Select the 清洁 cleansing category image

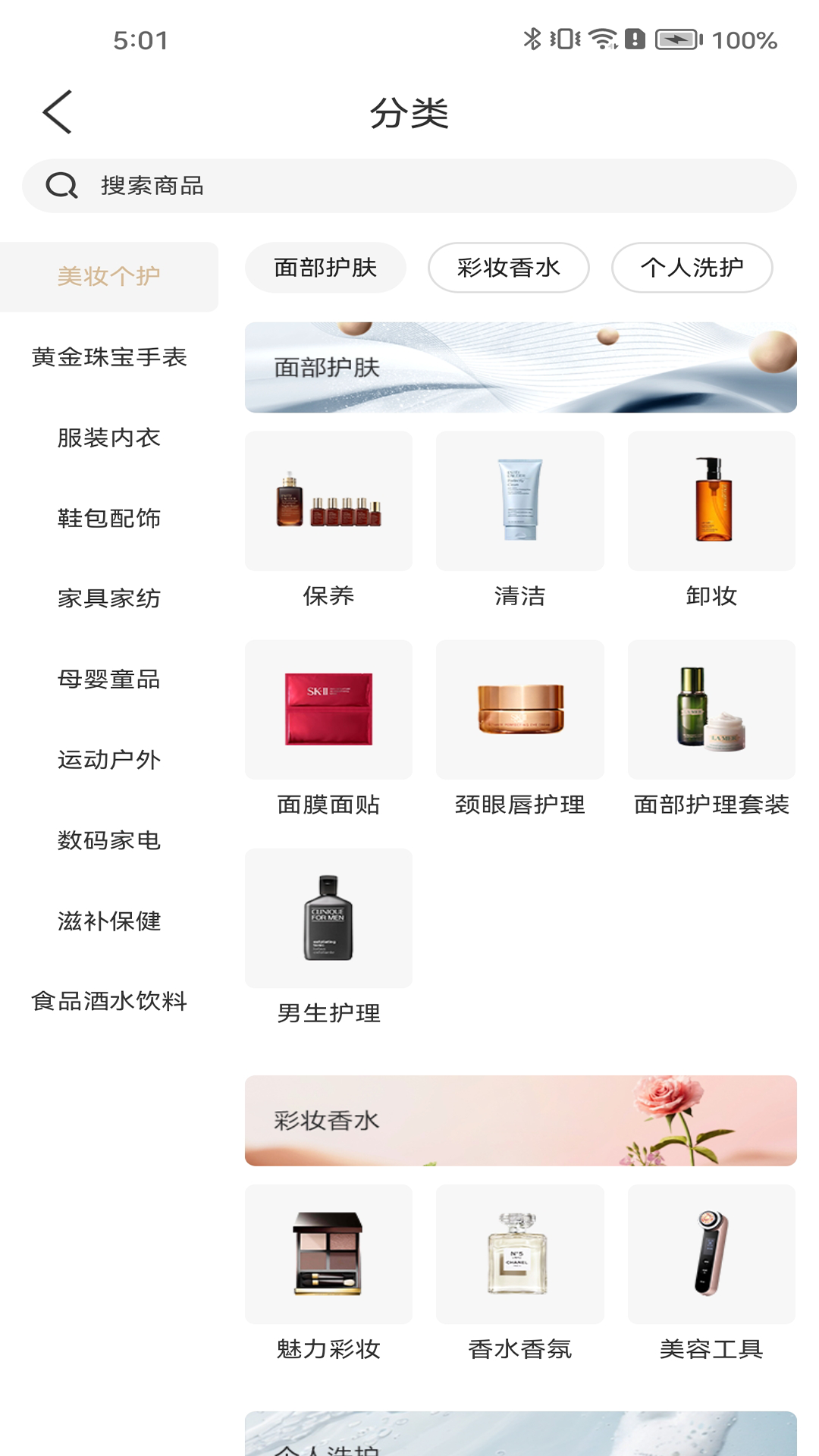pyautogui.click(x=519, y=500)
